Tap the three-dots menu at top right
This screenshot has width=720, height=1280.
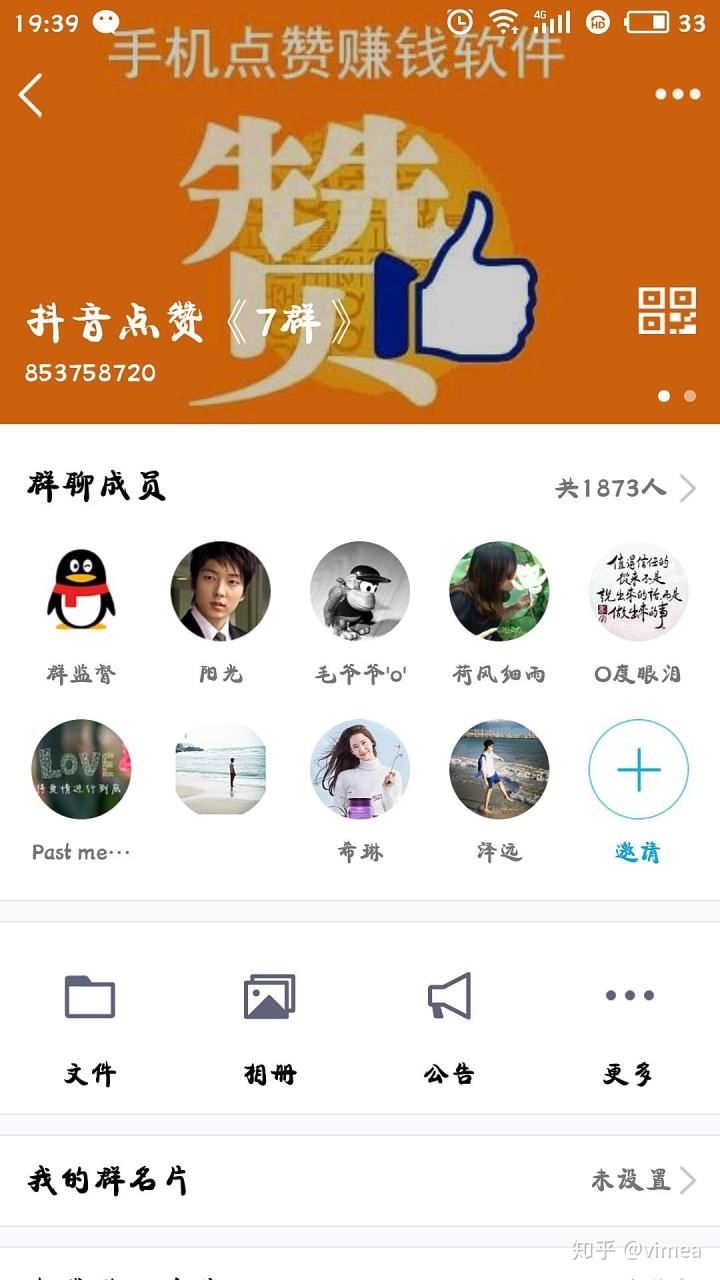[x=675, y=93]
